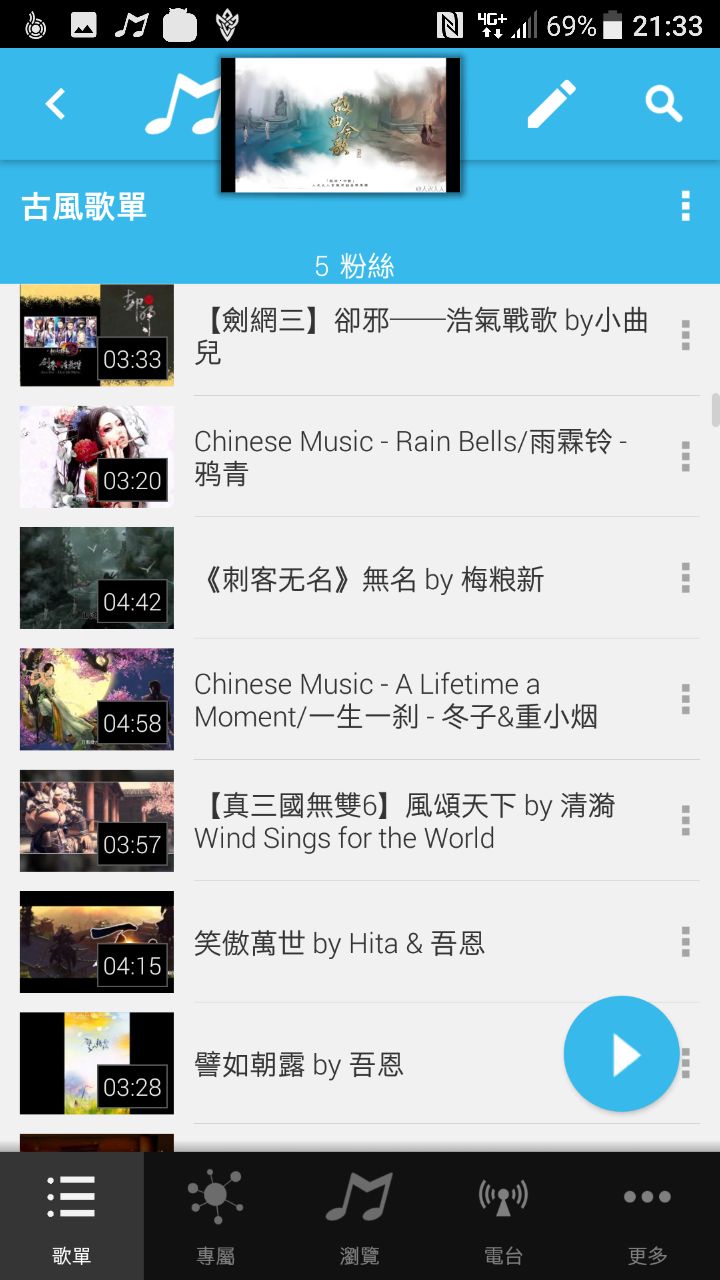Edit the playlist with the pencil icon
The height and width of the screenshot is (1280, 720).
click(551, 104)
